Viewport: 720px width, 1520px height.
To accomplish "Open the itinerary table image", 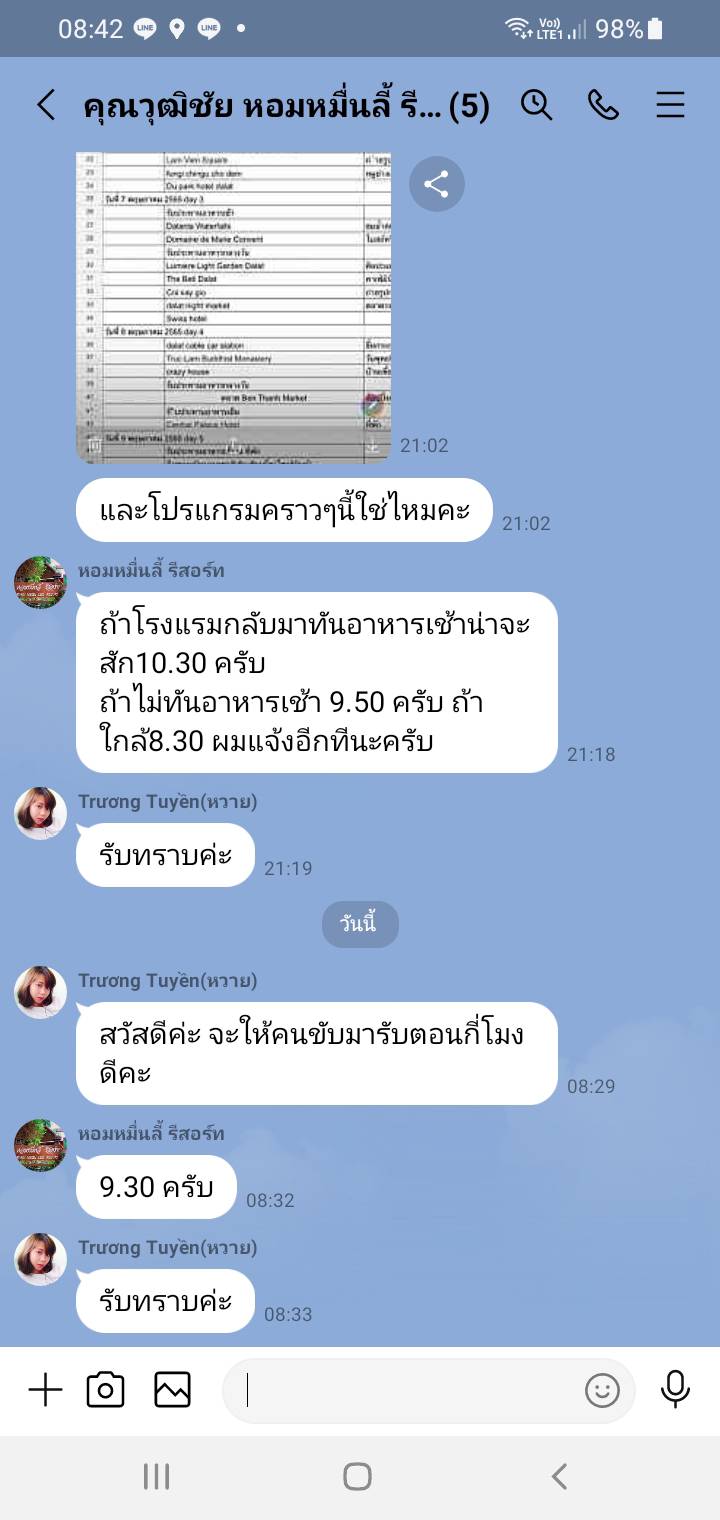I will pos(234,308).
